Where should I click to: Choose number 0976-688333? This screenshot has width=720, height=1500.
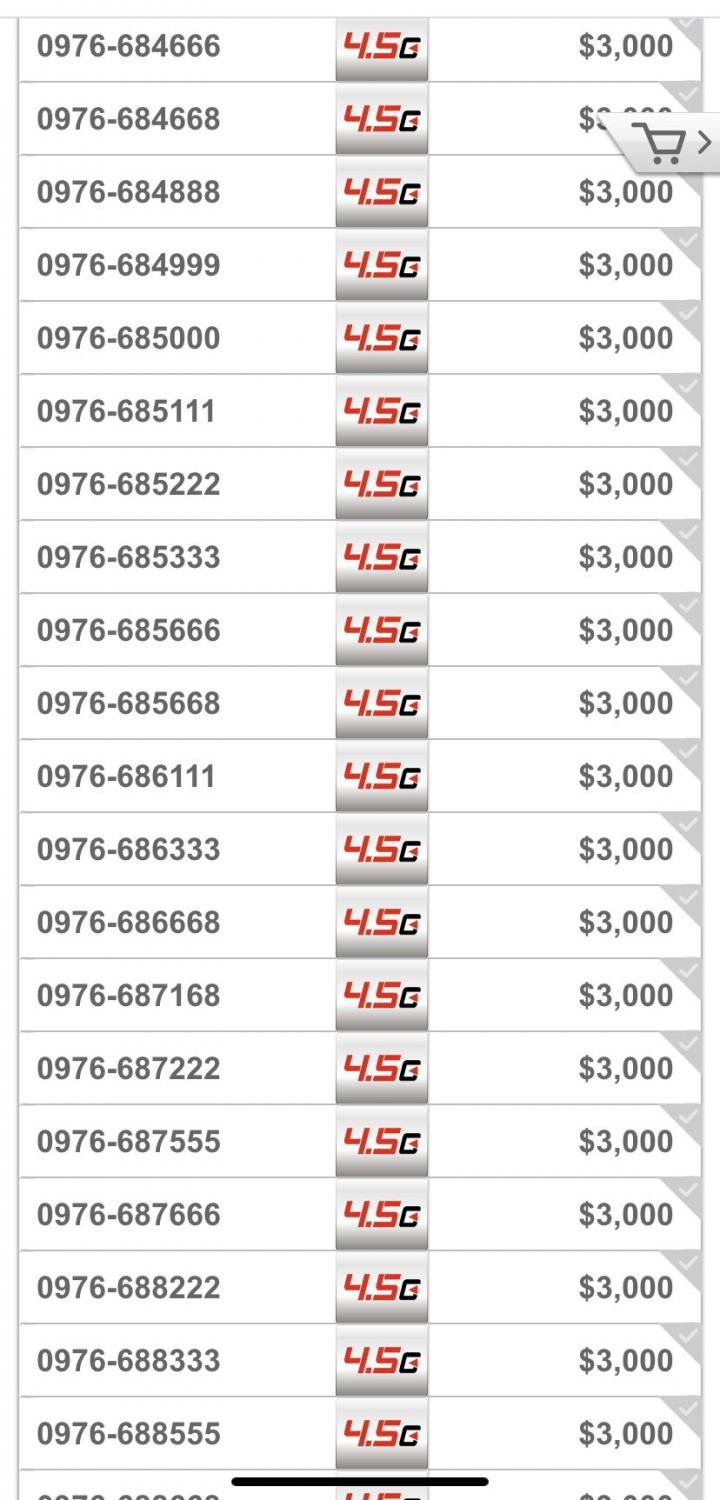360,1360
